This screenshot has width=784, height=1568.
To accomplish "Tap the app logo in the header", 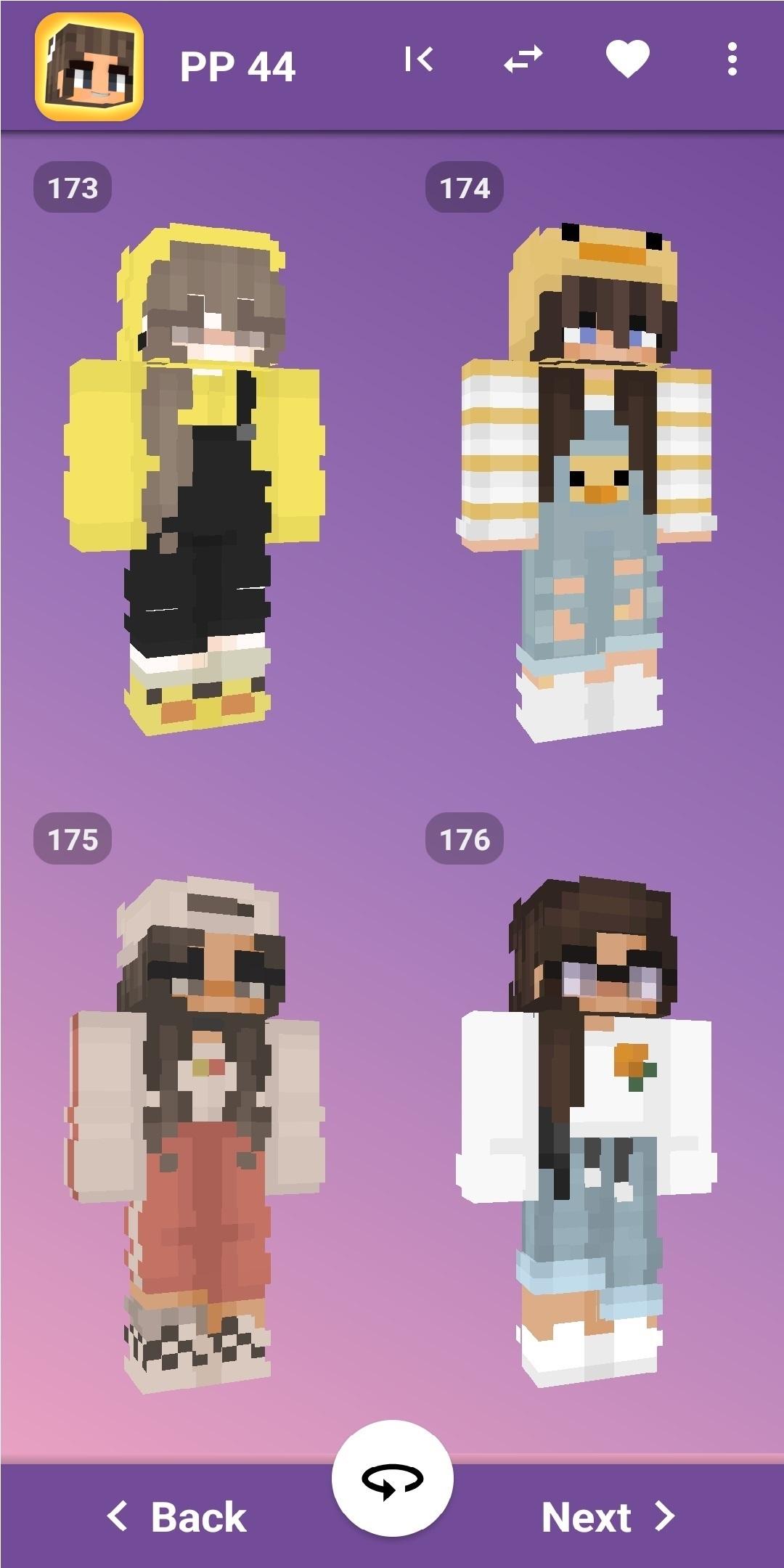I will pyautogui.click(x=89, y=66).
